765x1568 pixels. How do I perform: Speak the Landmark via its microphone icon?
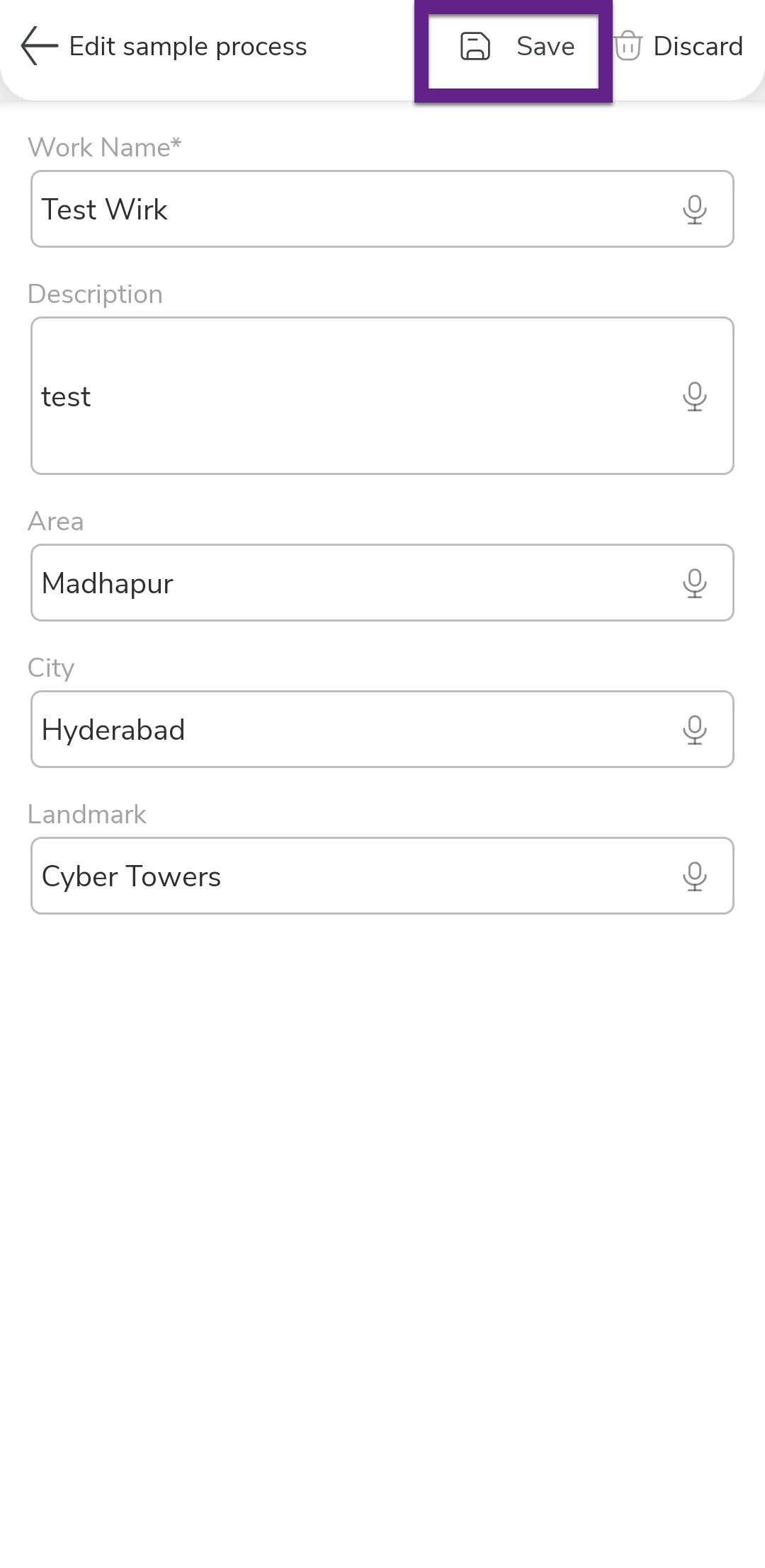point(694,876)
